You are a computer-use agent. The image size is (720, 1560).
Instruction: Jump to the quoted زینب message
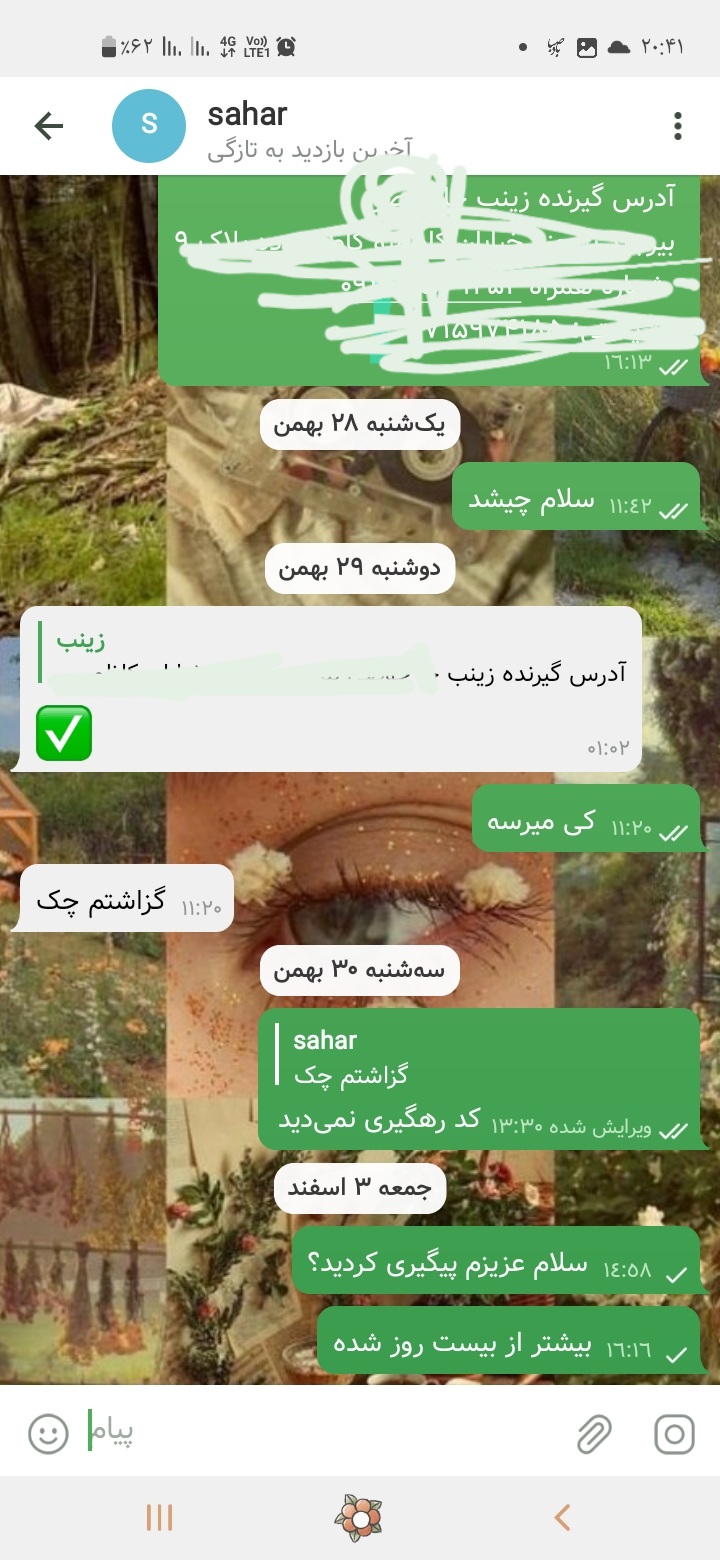(x=330, y=657)
